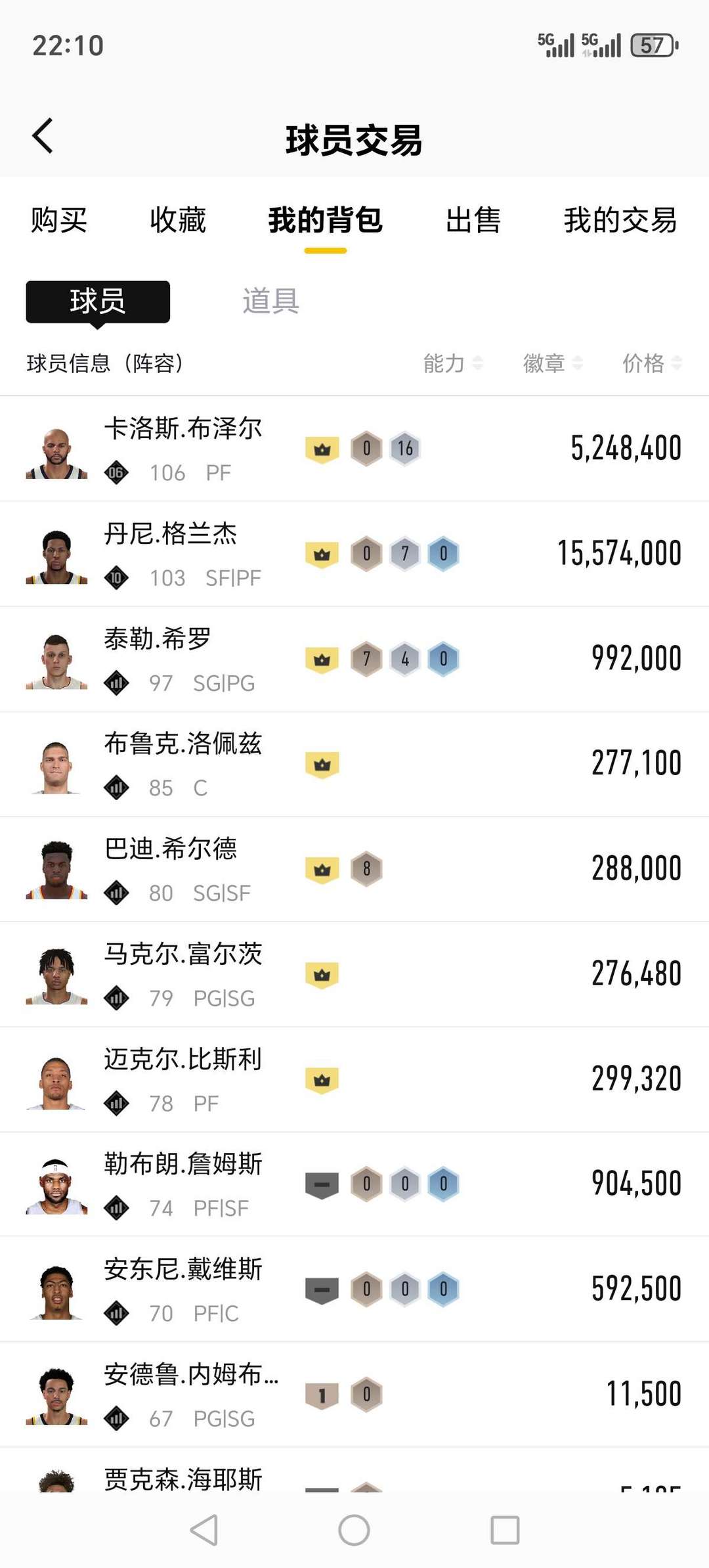The image size is (709, 1568).
Task: Open player 马克尔.富尔茨
Action: 354,974
